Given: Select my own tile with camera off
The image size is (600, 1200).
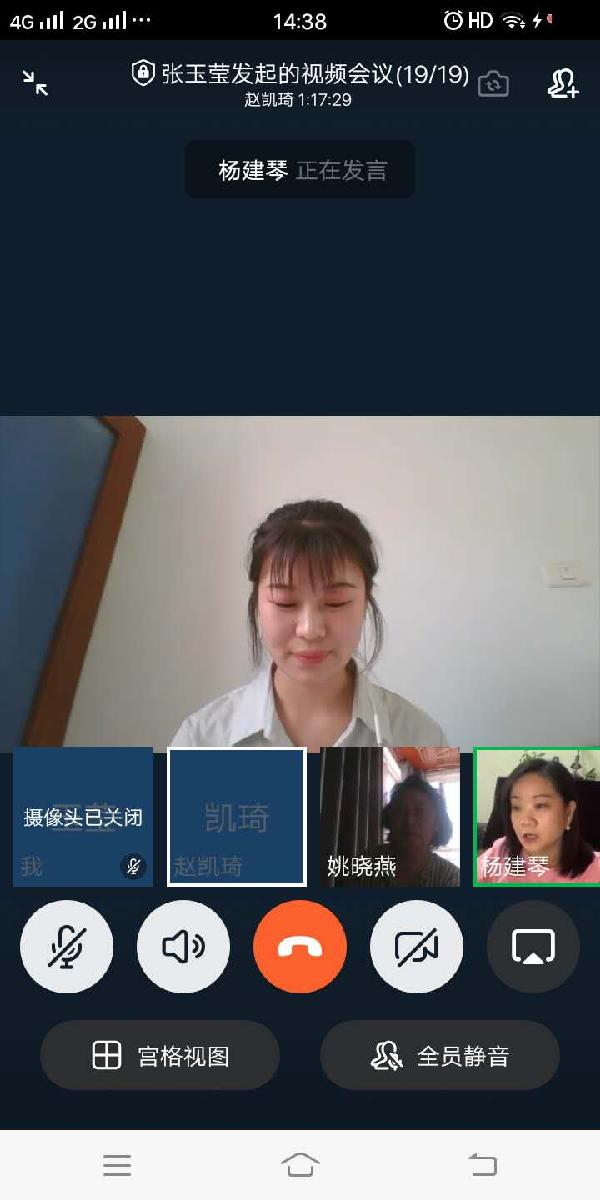Looking at the screenshot, I should pos(83,817).
